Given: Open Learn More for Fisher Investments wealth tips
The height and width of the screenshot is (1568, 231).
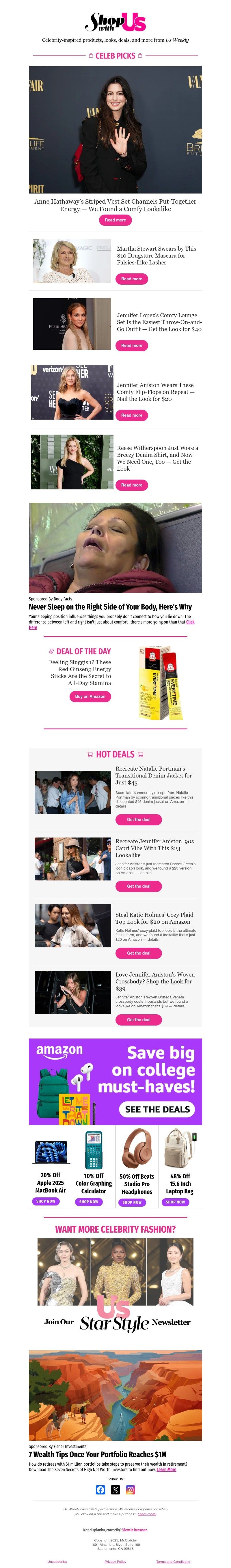Looking at the screenshot, I should click(x=166, y=1469).
